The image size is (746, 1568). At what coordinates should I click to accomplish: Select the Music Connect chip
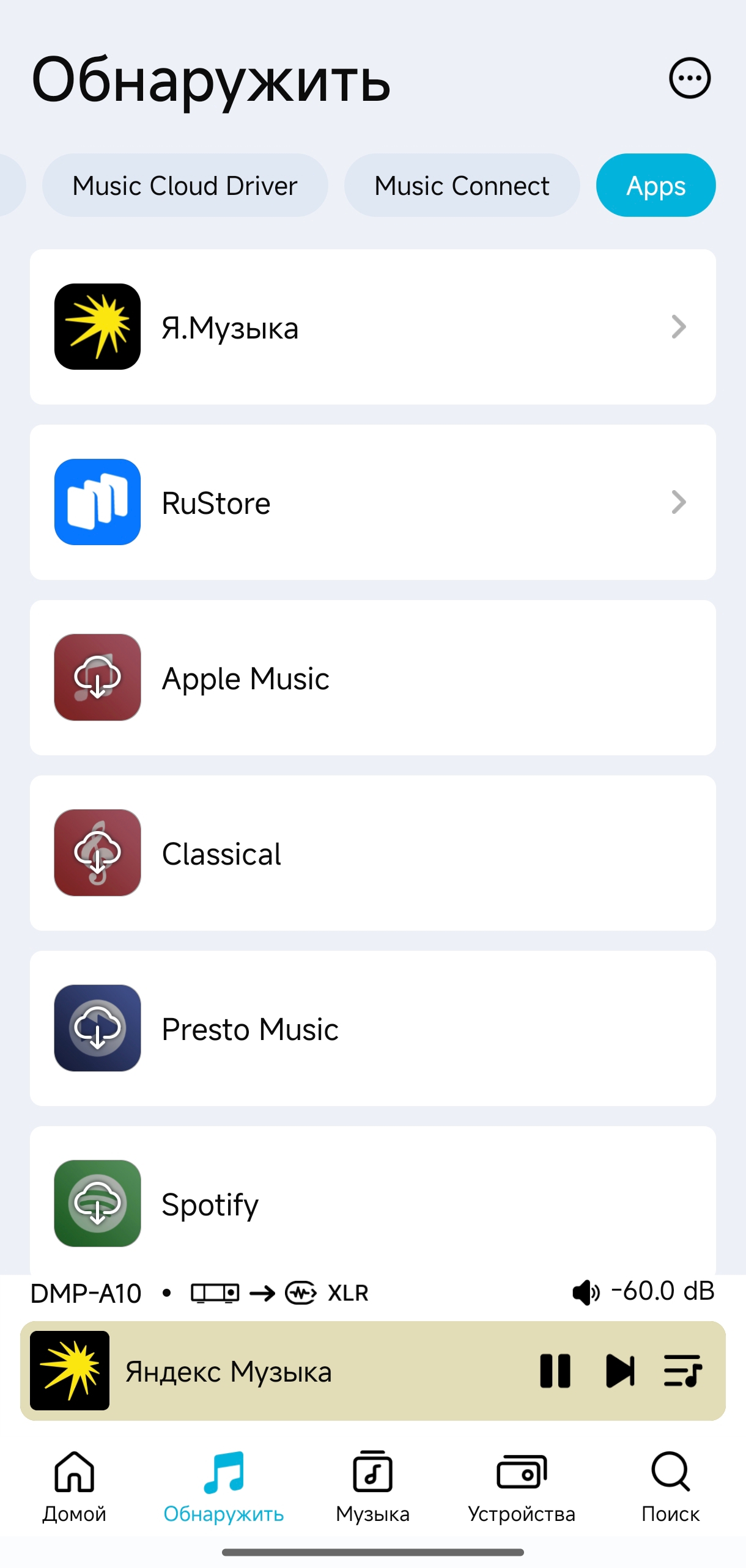[x=462, y=185]
